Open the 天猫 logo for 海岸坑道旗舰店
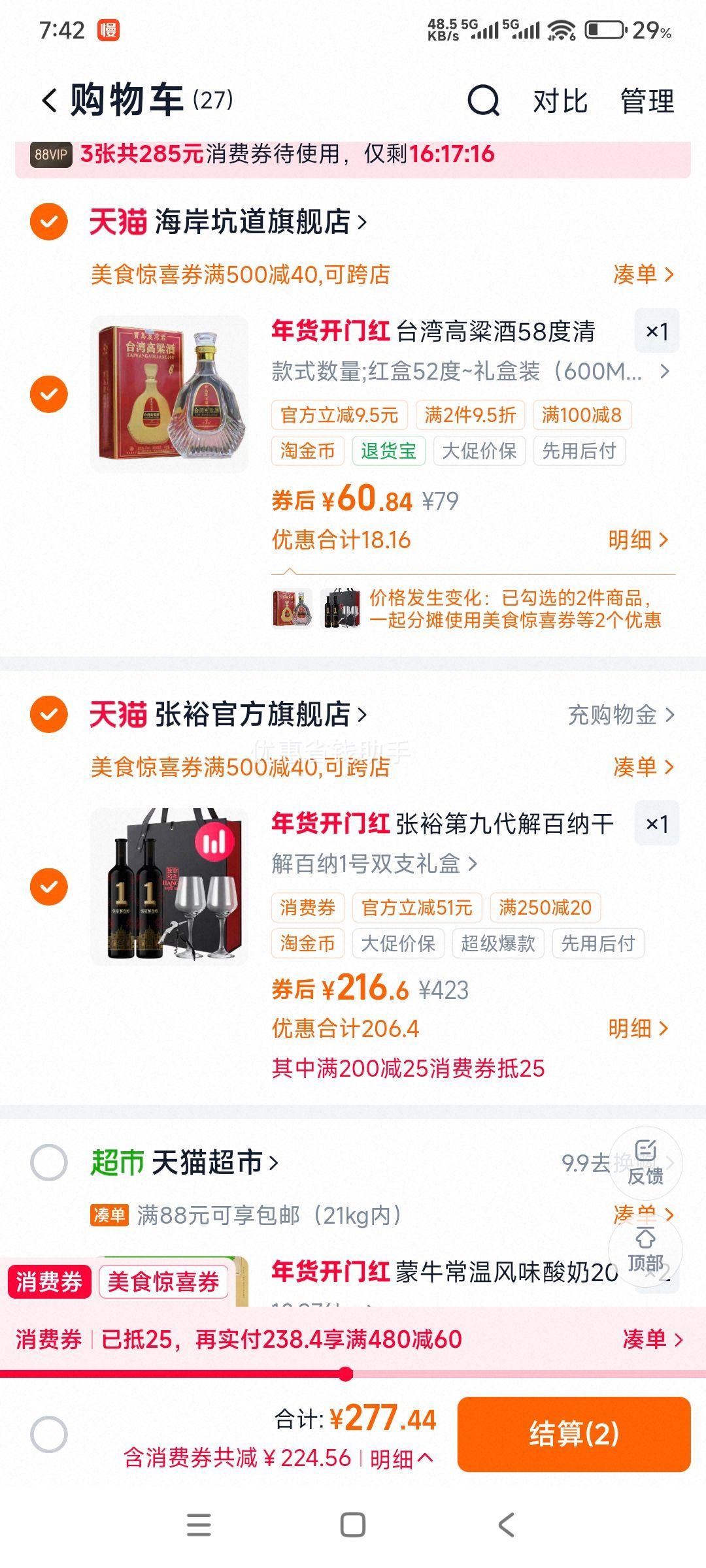Viewport: 706px width, 1568px height. click(x=116, y=222)
